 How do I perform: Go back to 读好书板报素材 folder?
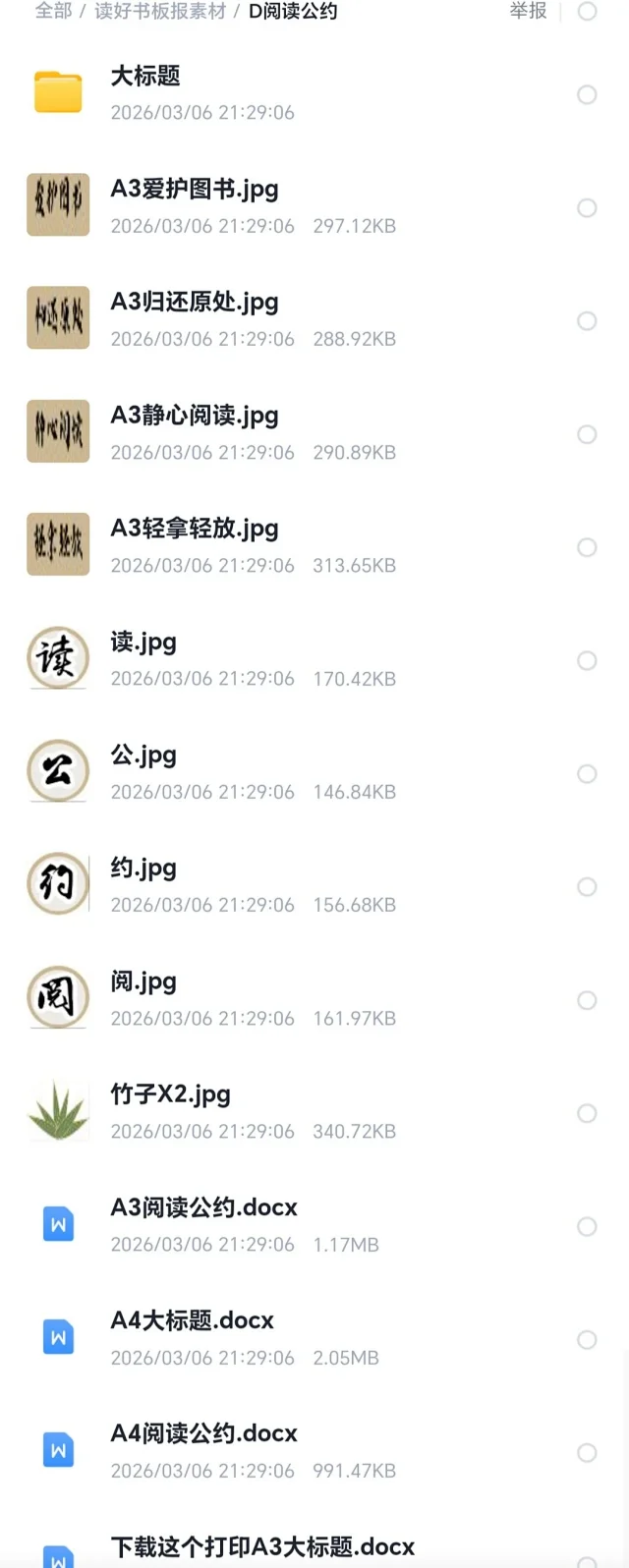160,11
